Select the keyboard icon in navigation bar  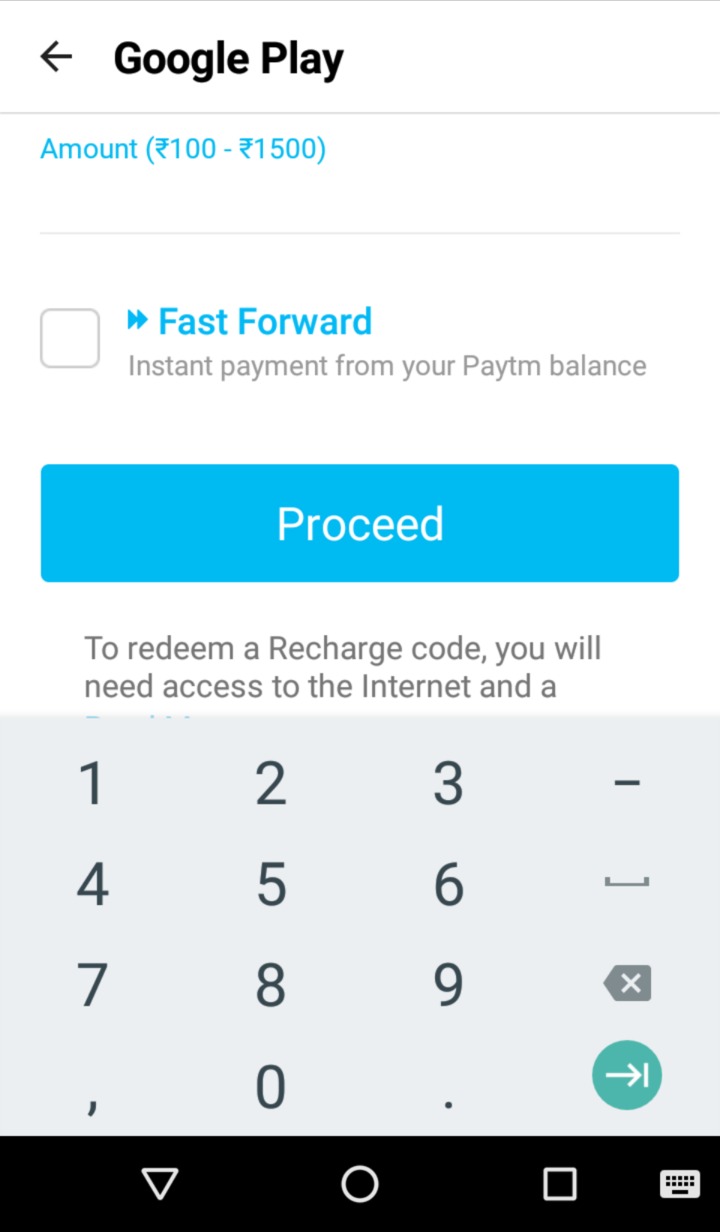click(678, 1183)
